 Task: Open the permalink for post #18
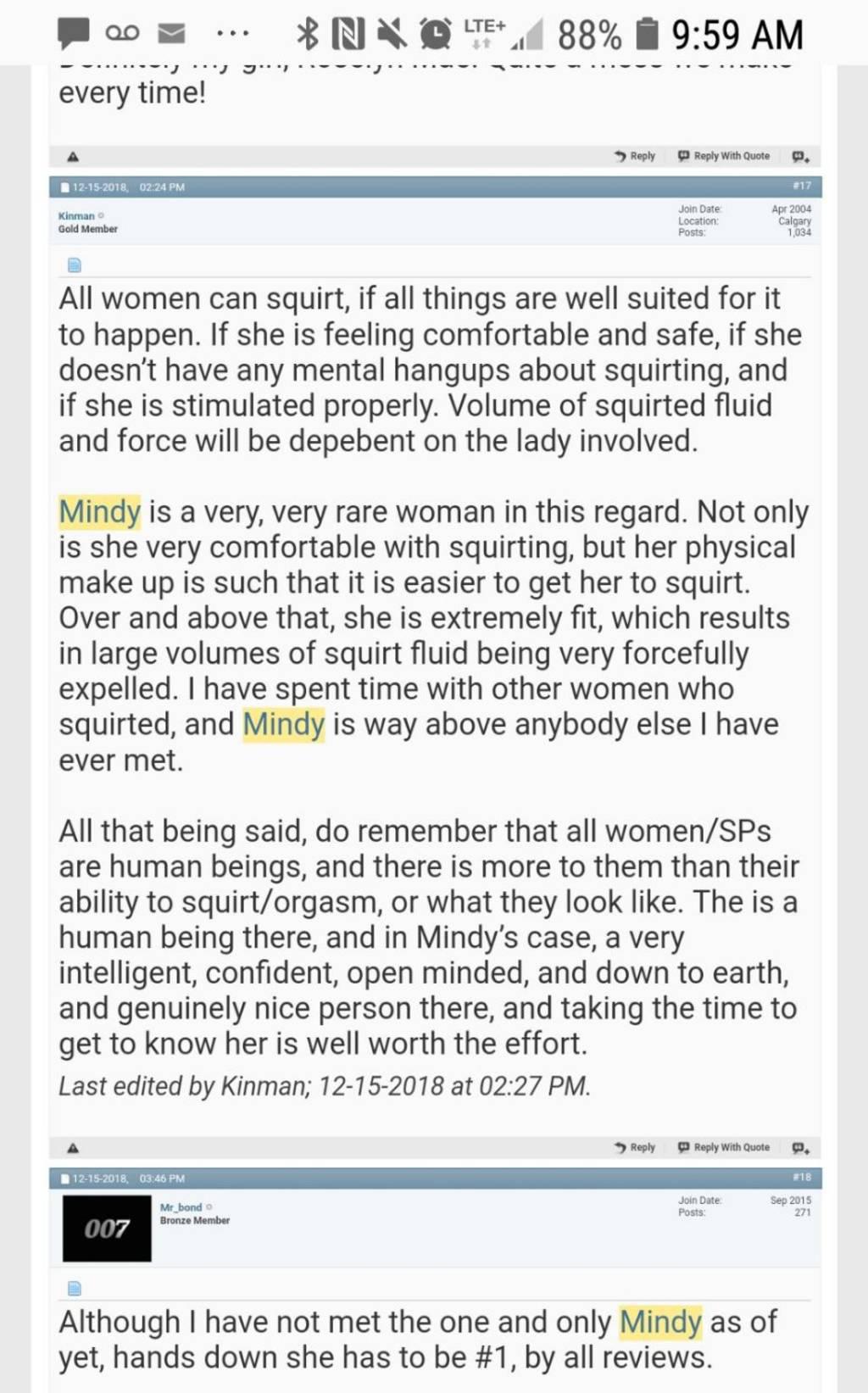(802, 1177)
